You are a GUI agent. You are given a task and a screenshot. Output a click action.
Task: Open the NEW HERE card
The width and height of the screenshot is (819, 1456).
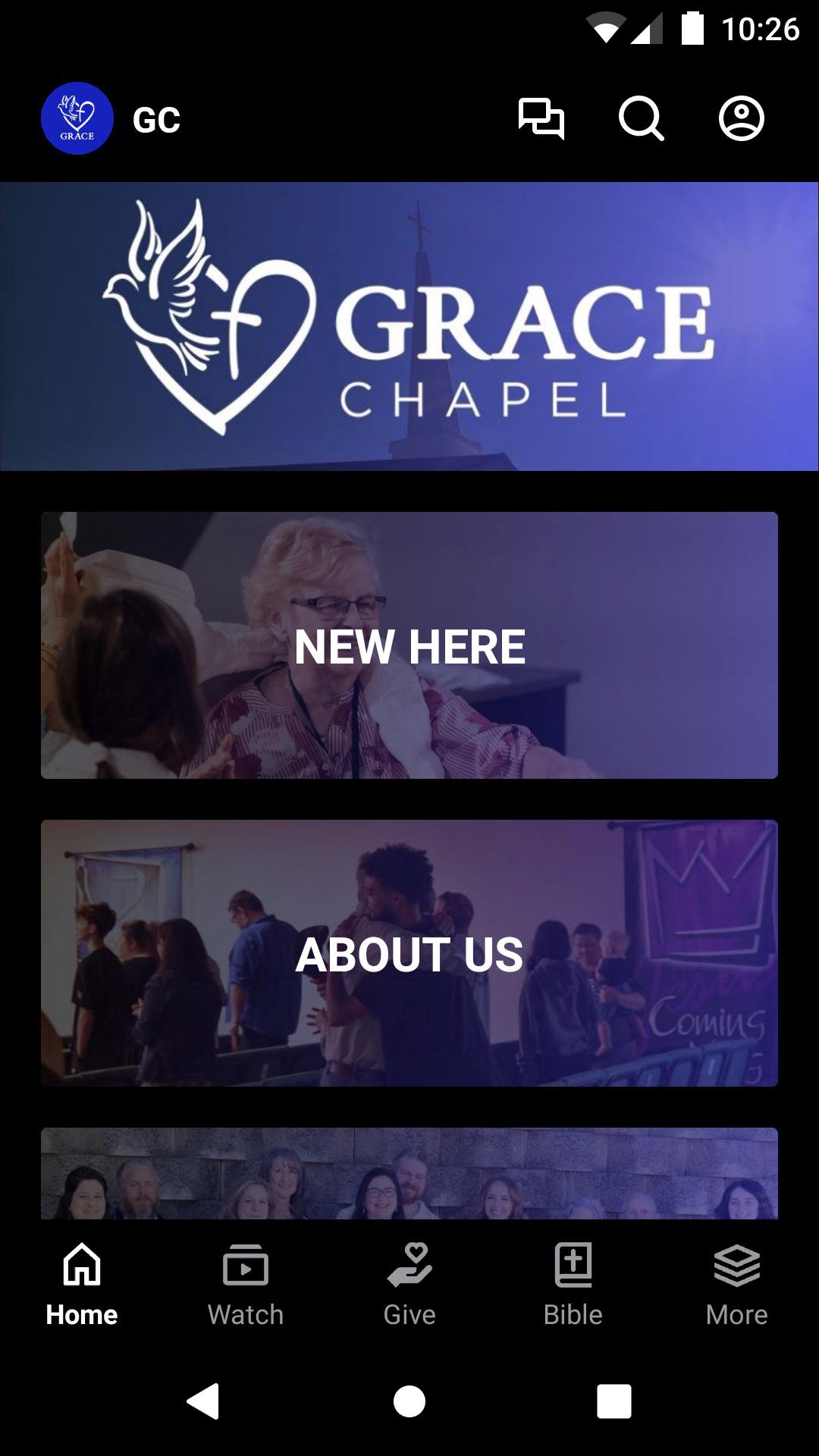coord(409,645)
